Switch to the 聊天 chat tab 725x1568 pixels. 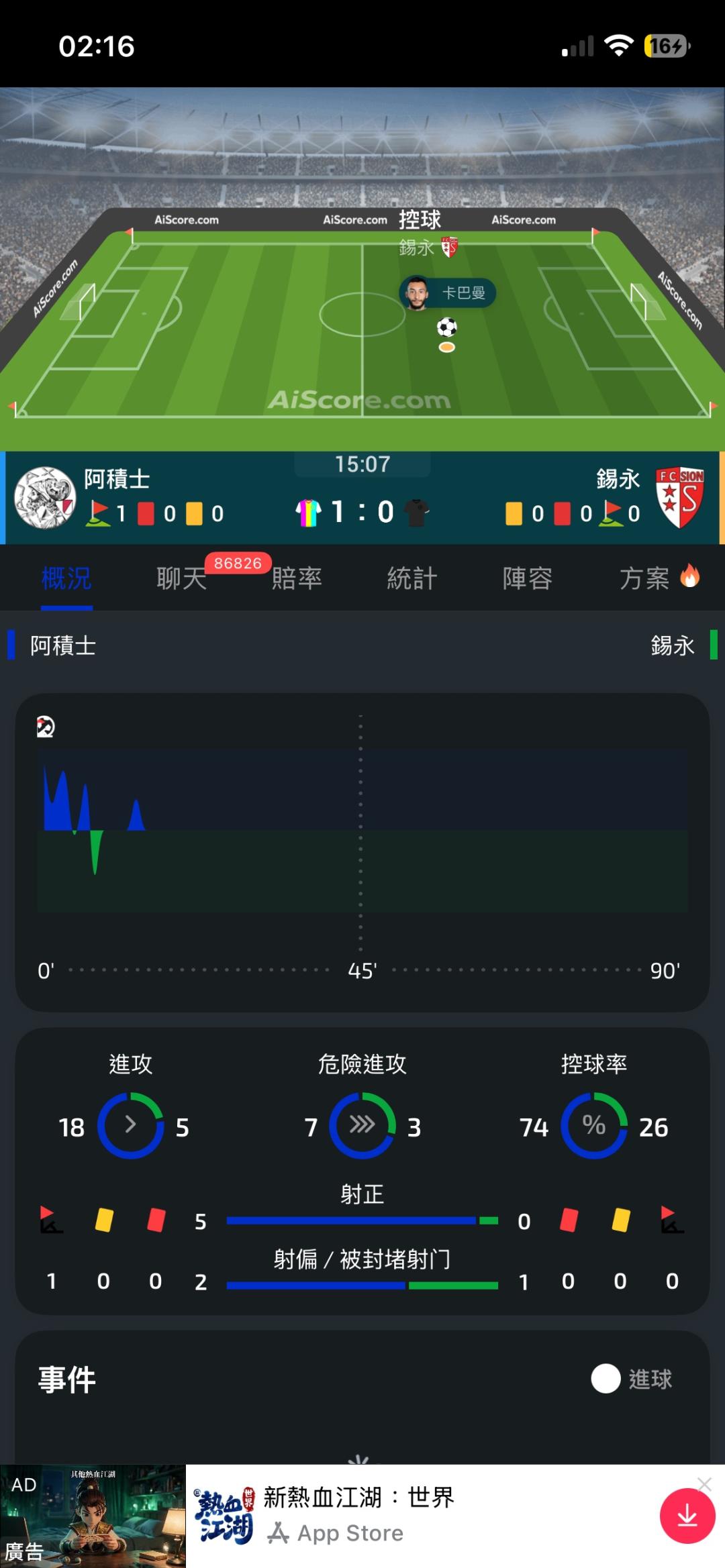tap(182, 578)
